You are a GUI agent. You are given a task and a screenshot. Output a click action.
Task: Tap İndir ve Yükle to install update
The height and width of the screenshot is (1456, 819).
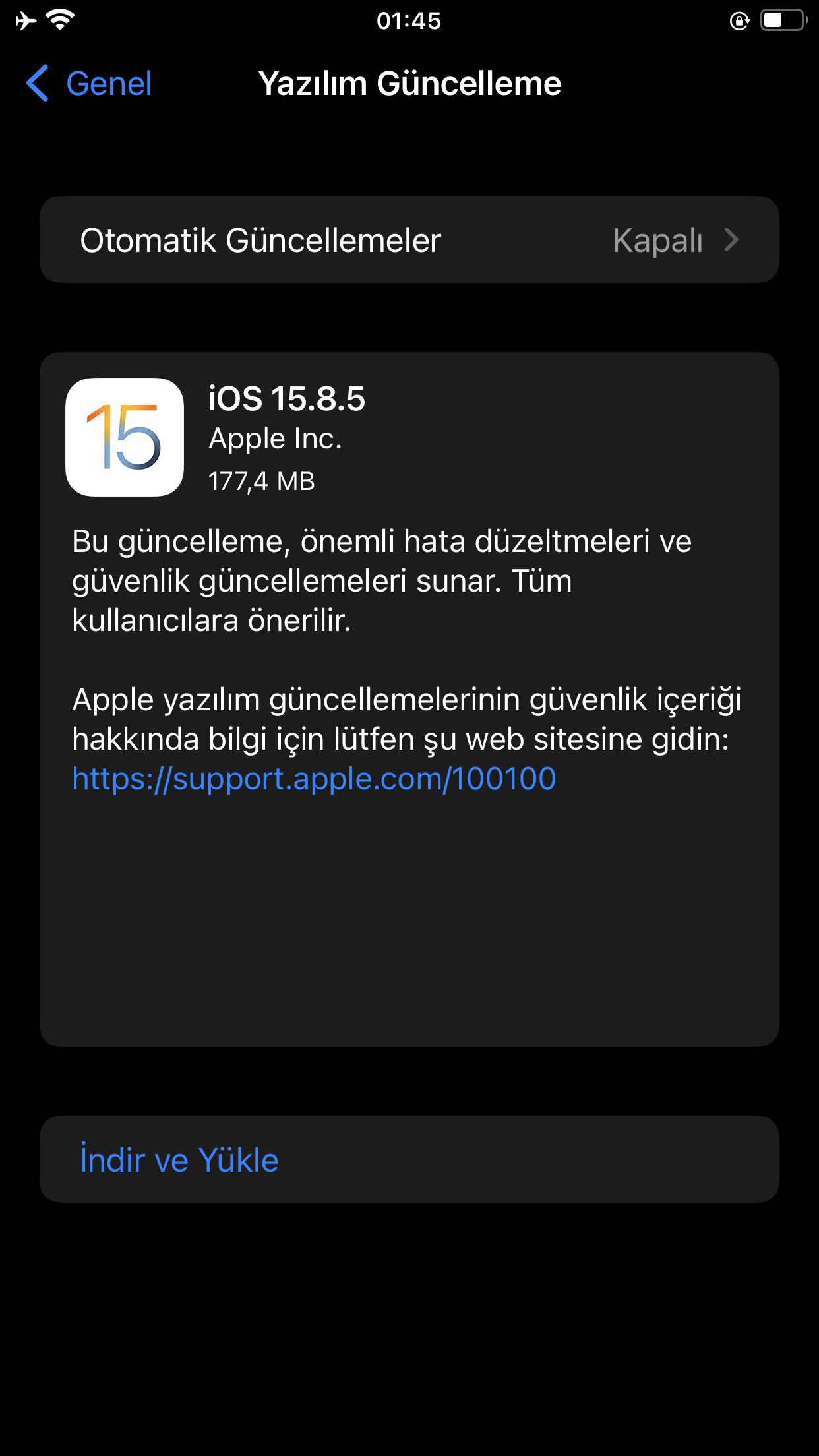tap(179, 1160)
